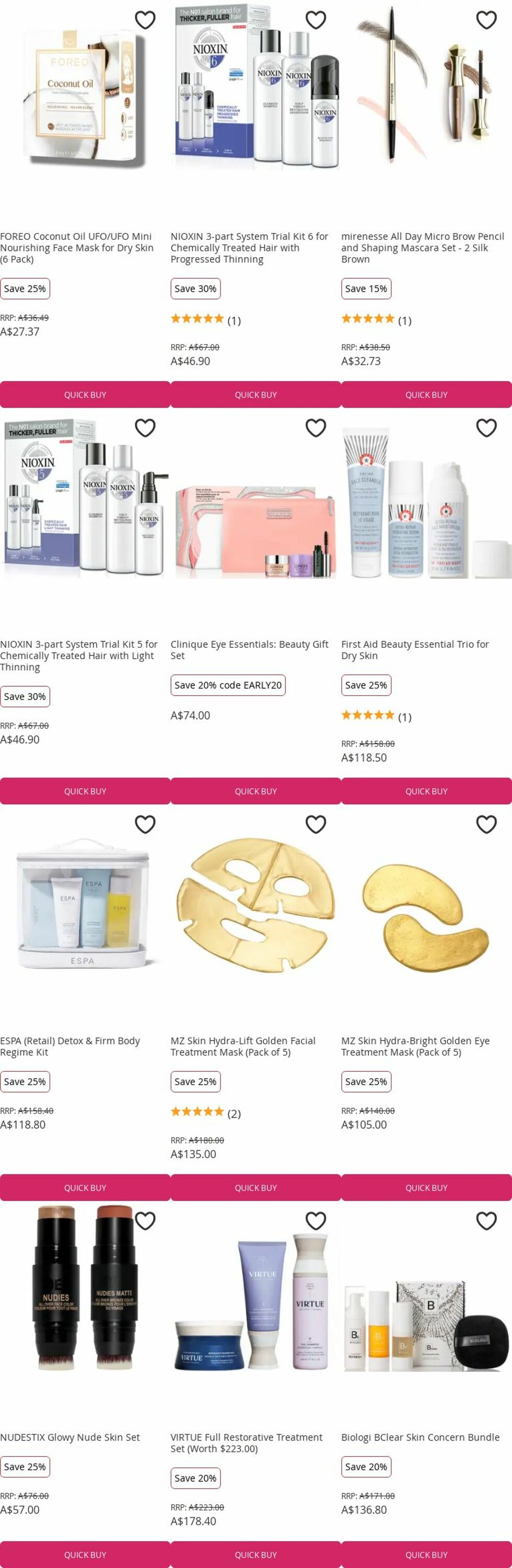View First Aid Beauty Essential Trio
512x1568 pixels.
point(415,650)
